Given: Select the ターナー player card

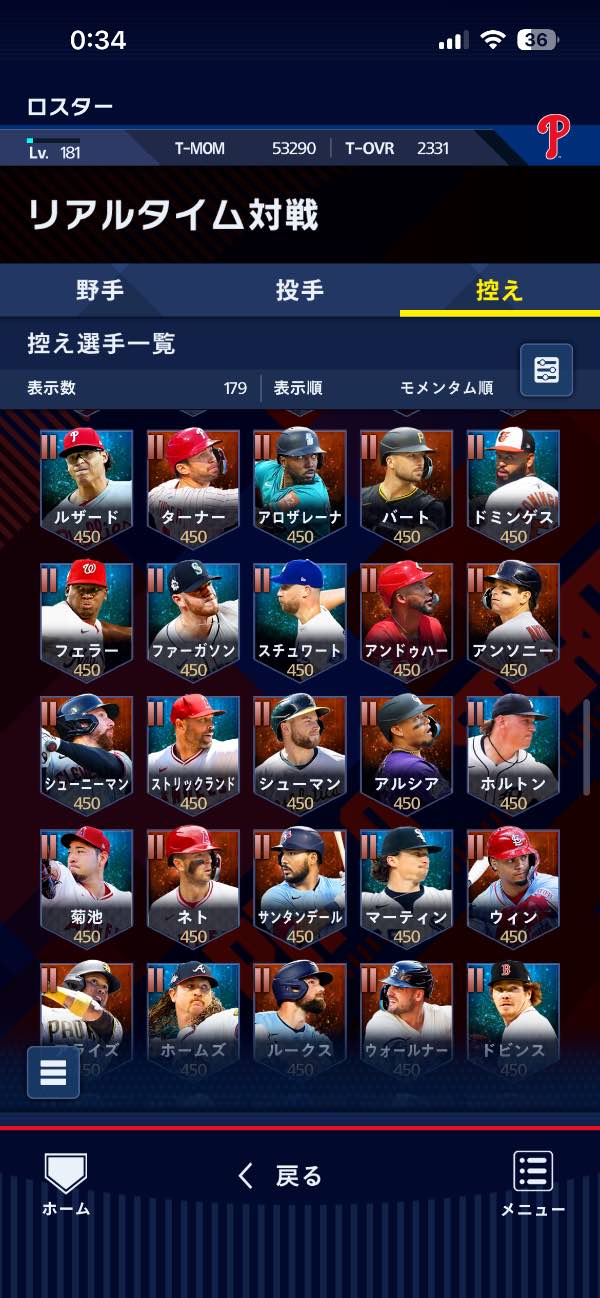Looking at the screenshot, I should click(193, 486).
